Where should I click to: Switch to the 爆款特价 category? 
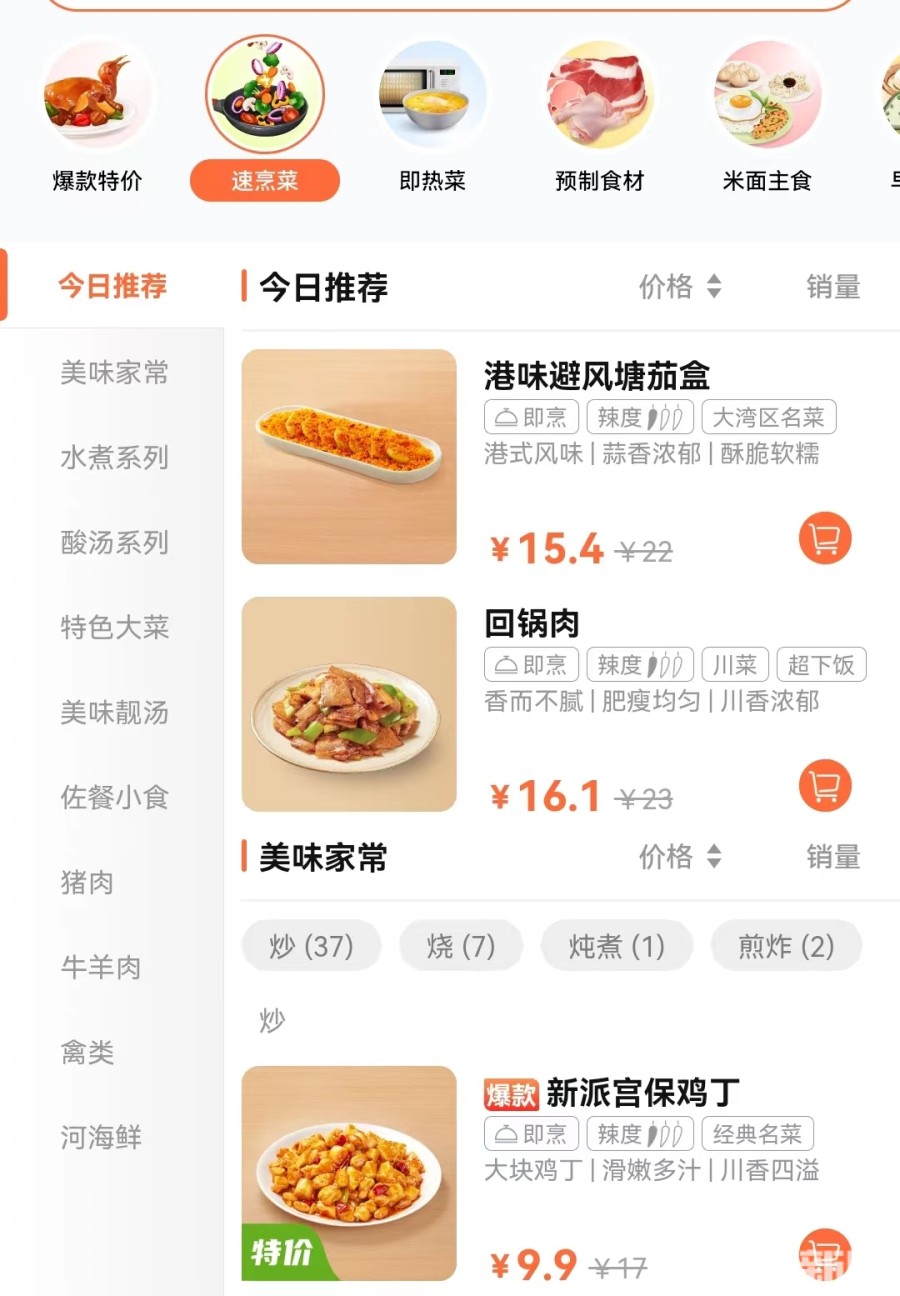coord(98,120)
